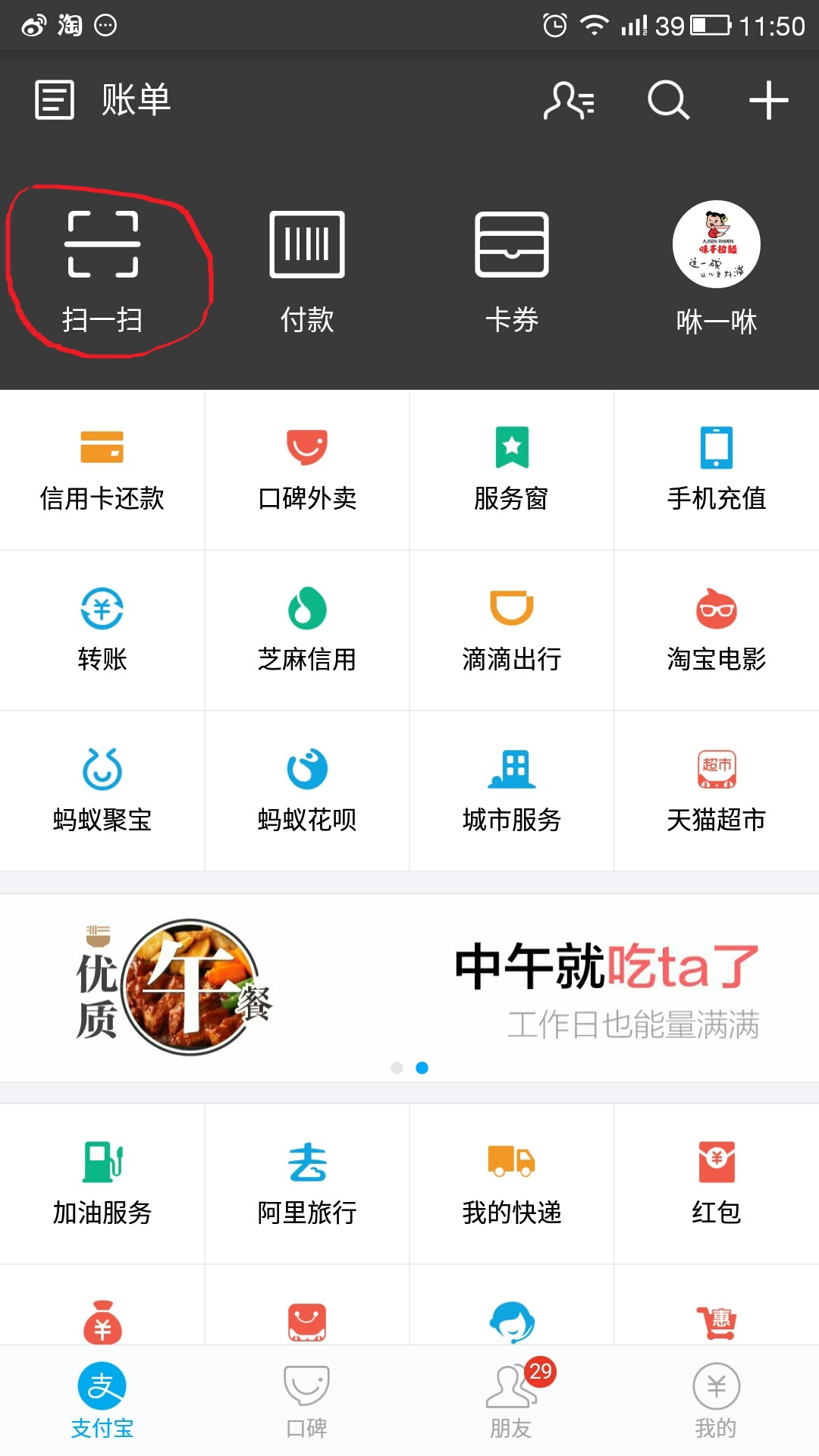View the 优质午餐 lunch banner
819x1456 pixels.
(409, 988)
